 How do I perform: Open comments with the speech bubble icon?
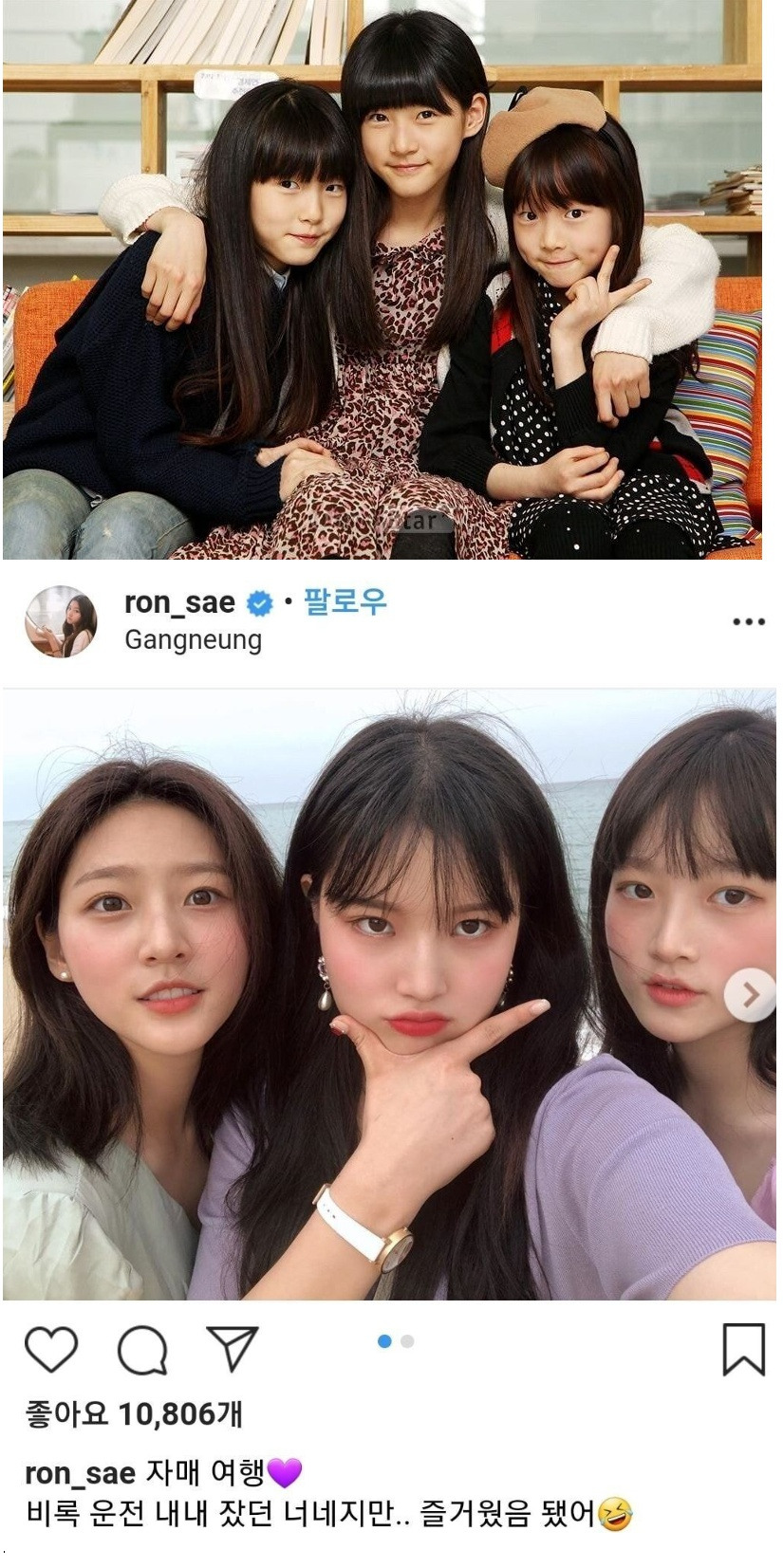142,1350
